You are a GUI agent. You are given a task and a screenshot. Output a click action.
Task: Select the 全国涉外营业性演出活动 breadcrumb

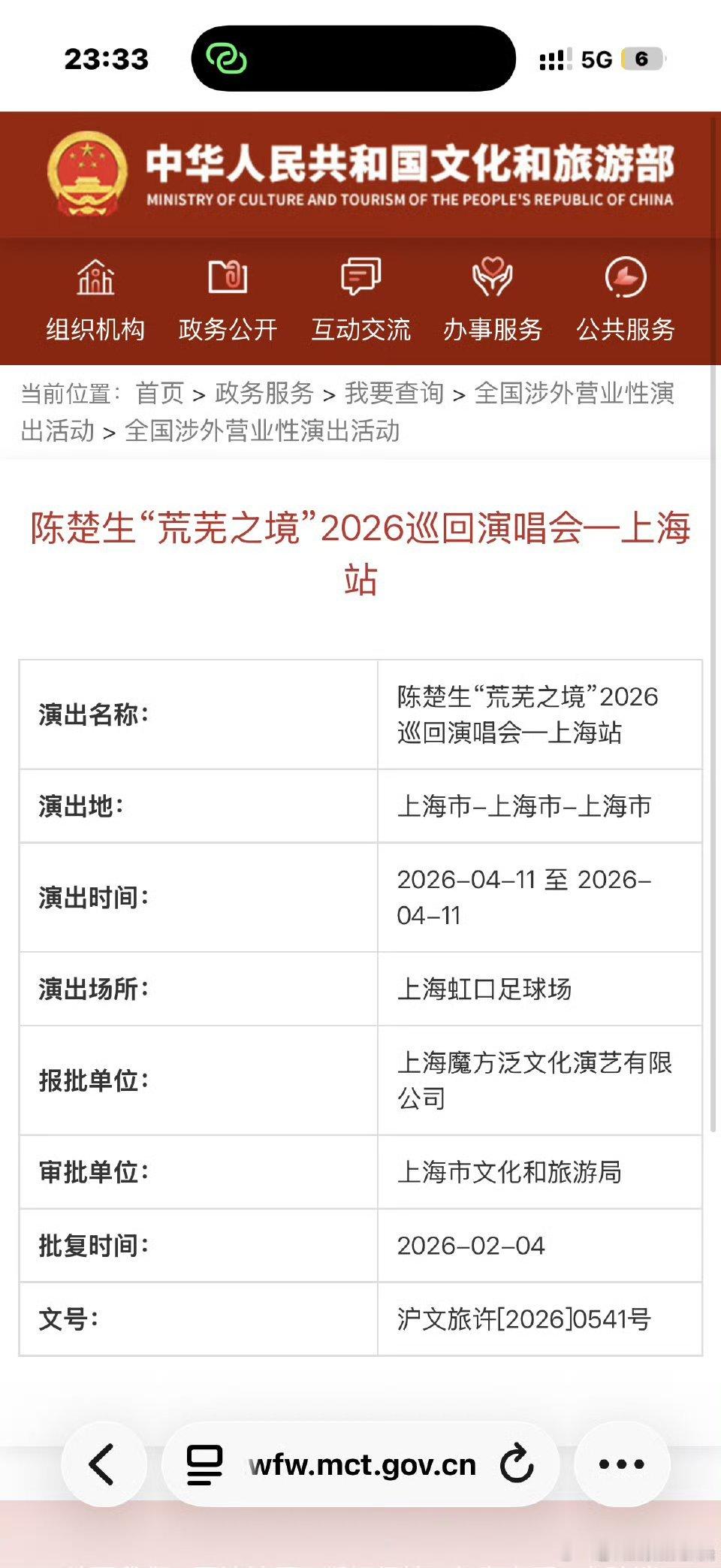point(575,394)
